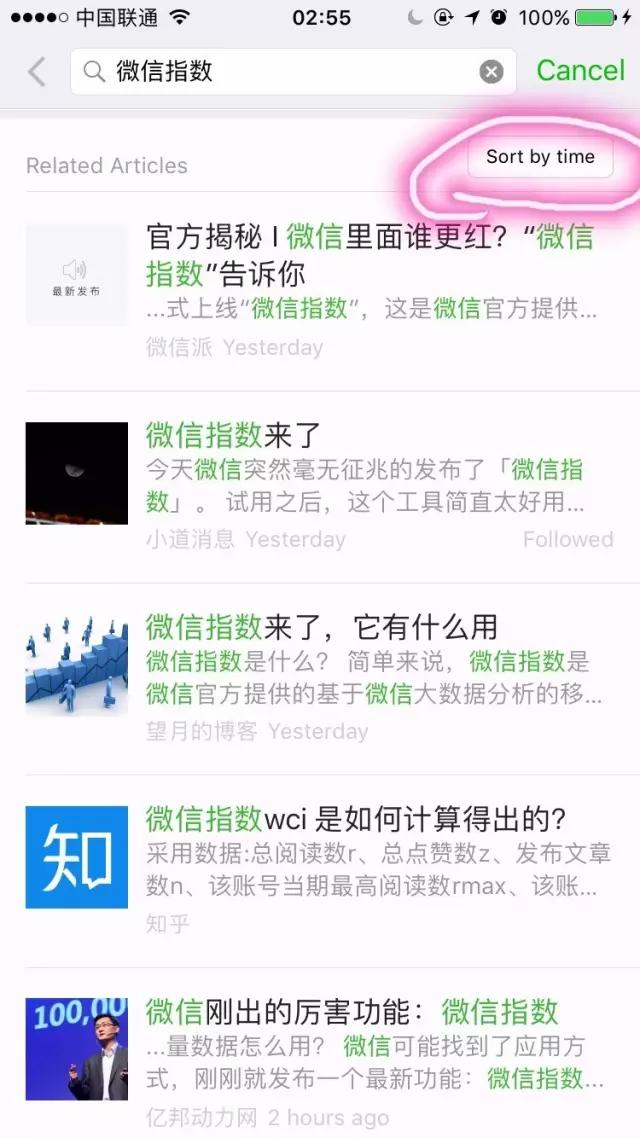Sort articles by time

click(x=540, y=157)
